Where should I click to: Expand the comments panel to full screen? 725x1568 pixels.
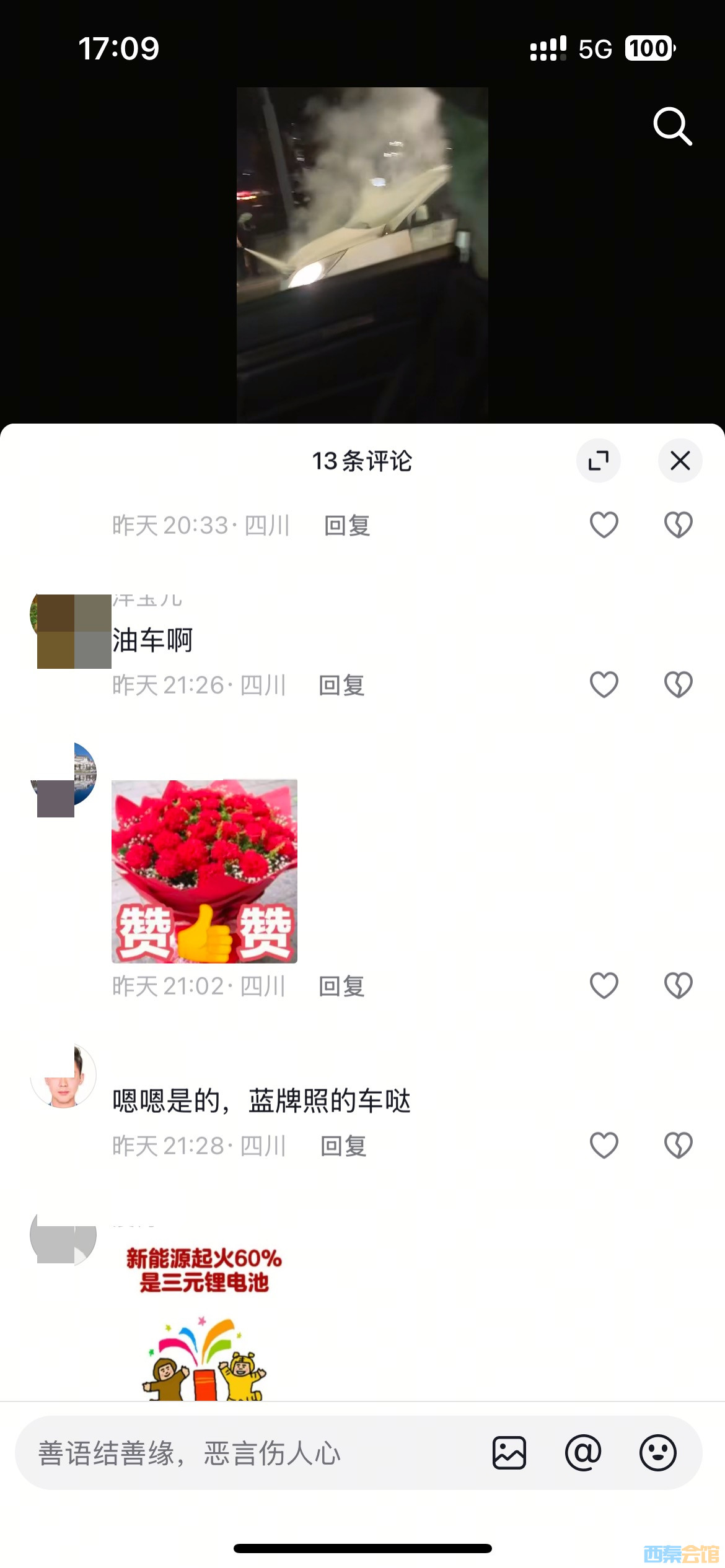[598, 461]
